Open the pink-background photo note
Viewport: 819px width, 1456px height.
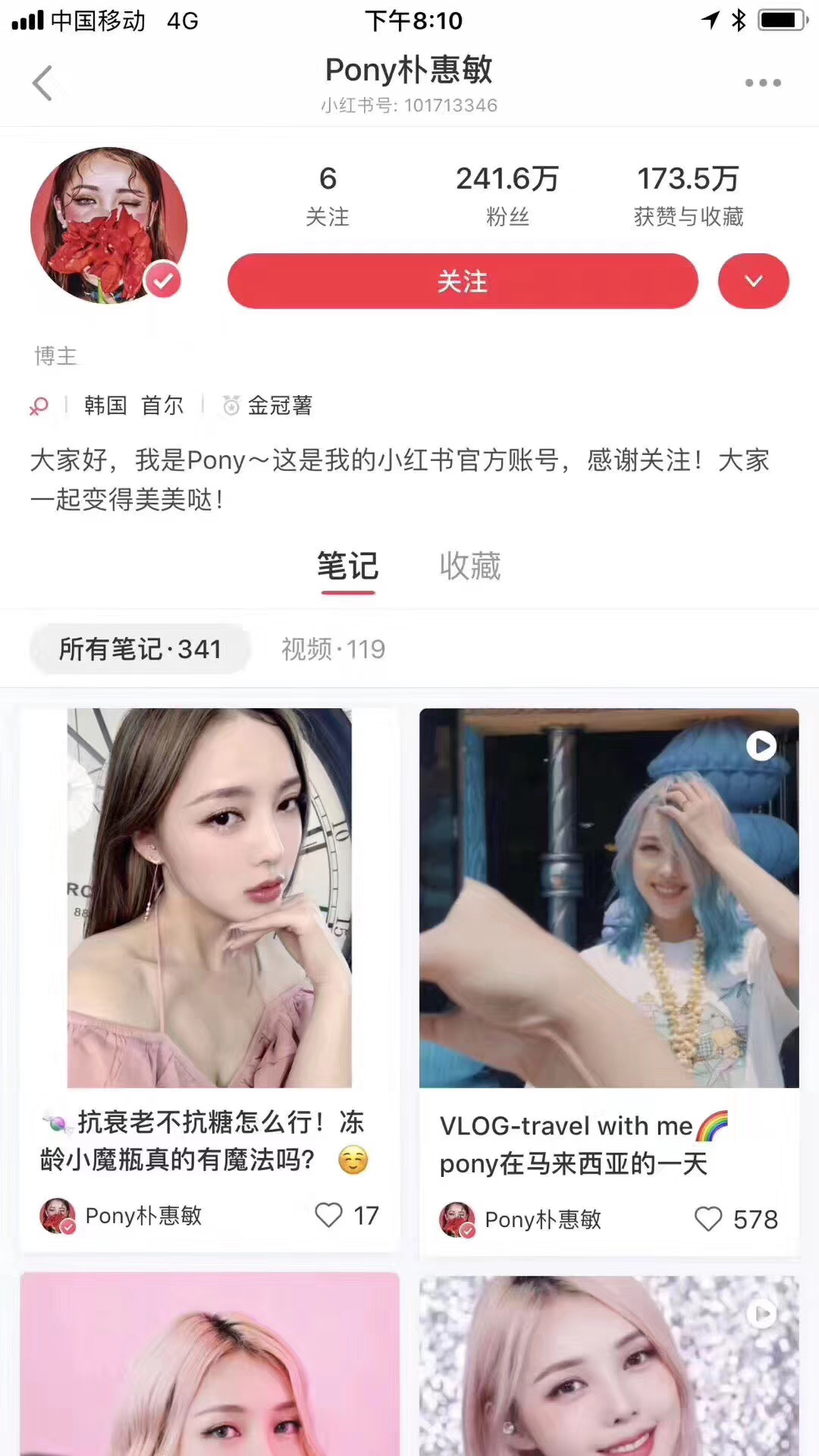[209, 1365]
